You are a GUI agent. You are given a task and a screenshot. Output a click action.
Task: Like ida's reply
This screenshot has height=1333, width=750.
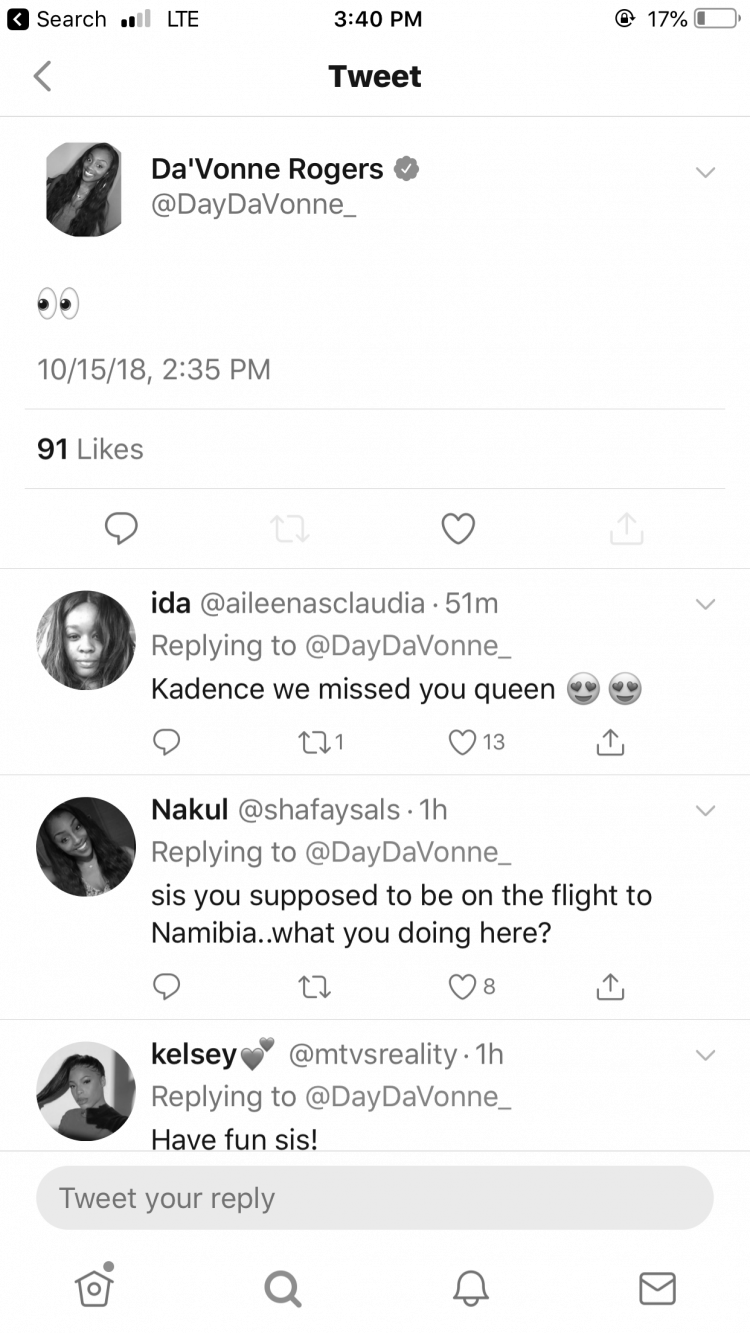[476, 742]
